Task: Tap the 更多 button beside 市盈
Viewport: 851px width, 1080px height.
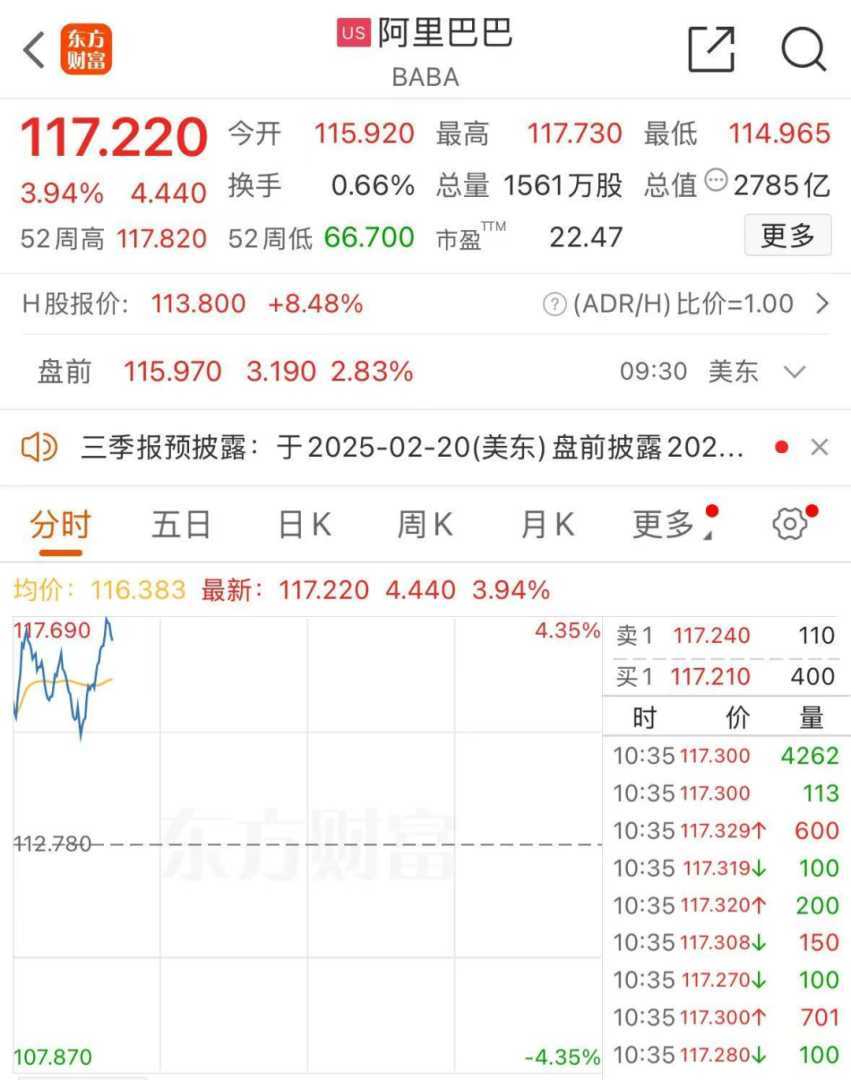Action: (x=787, y=237)
